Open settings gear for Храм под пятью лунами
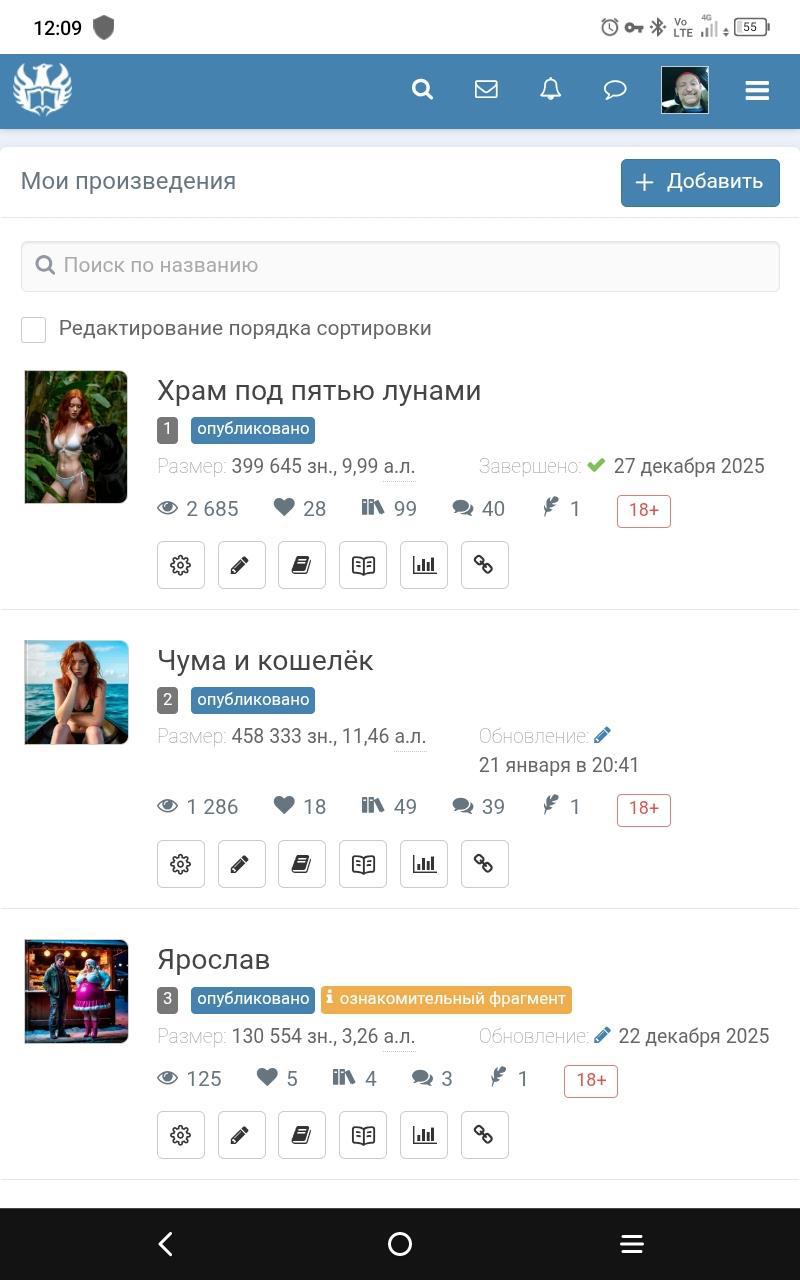 (x=181, y=565)
